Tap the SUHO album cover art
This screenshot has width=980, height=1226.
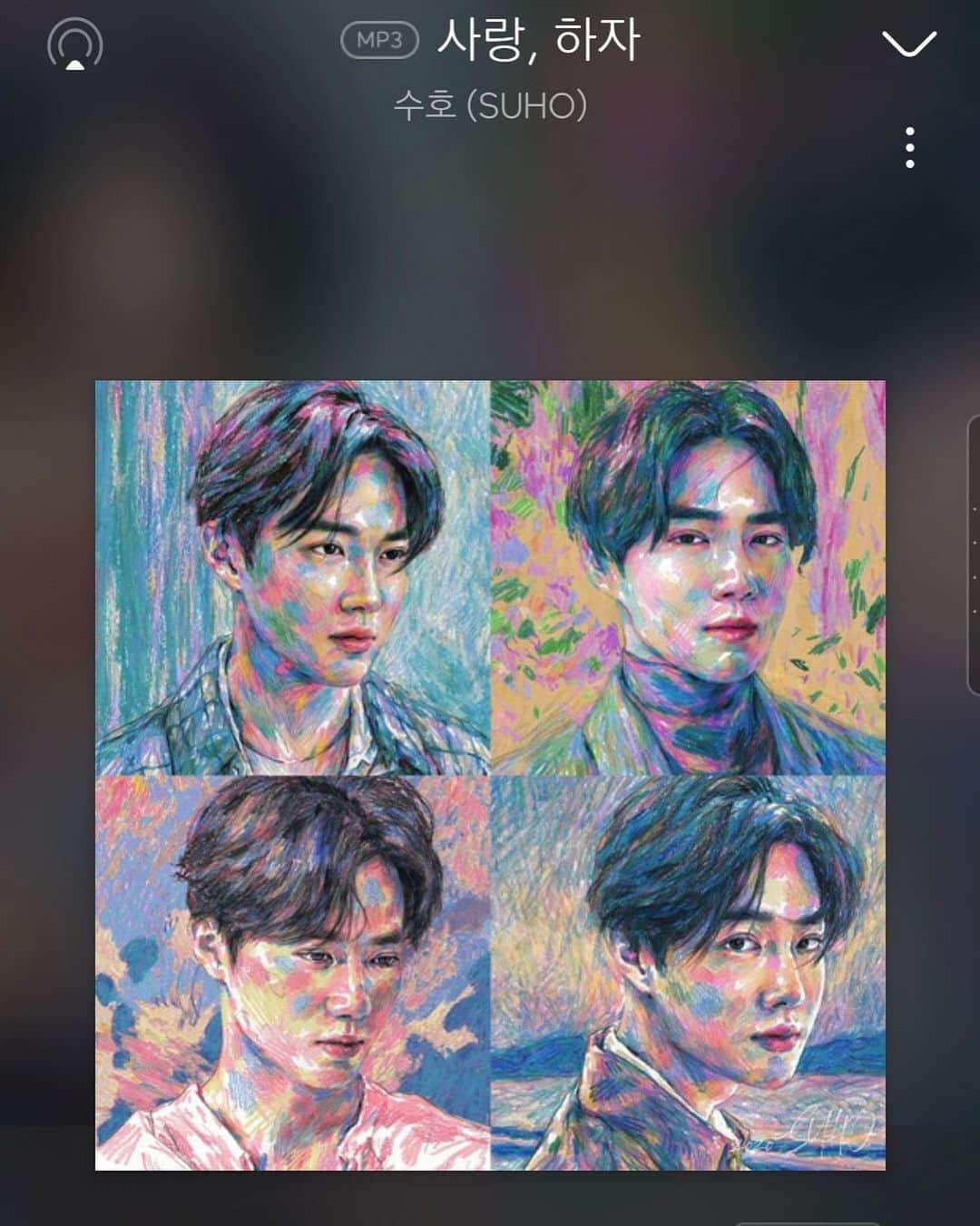click(490, 775)
